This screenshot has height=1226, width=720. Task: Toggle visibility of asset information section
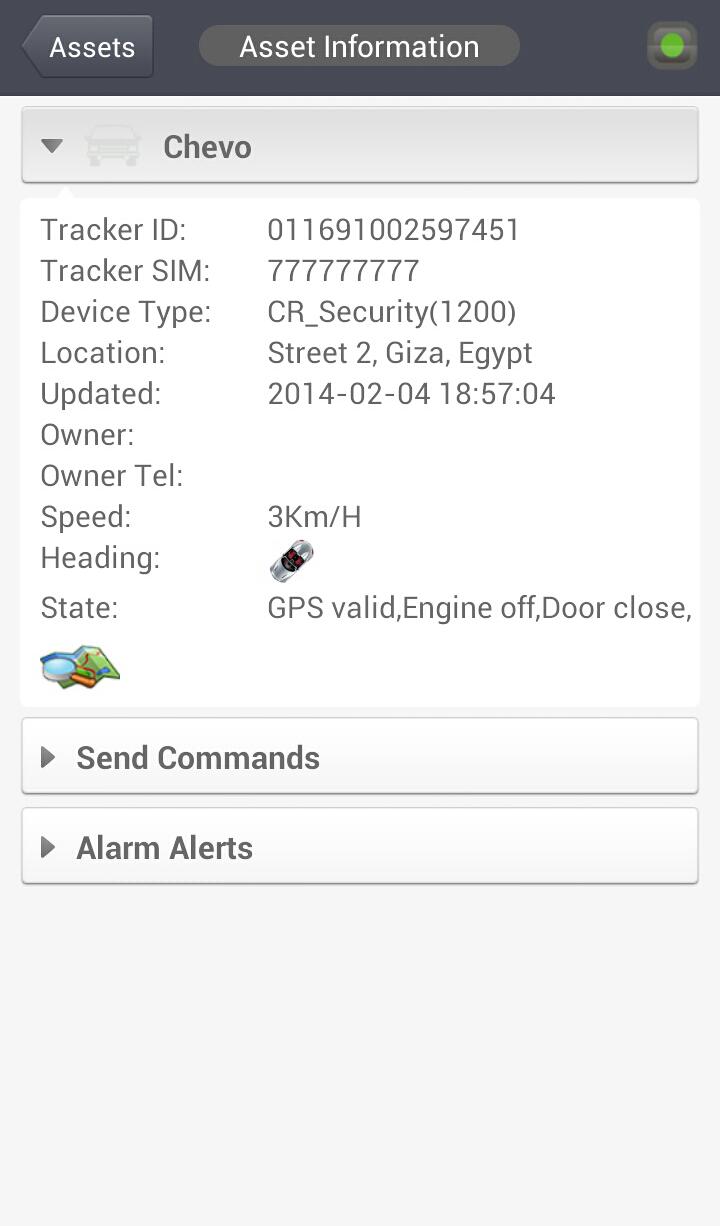click(x=52, y=145)
